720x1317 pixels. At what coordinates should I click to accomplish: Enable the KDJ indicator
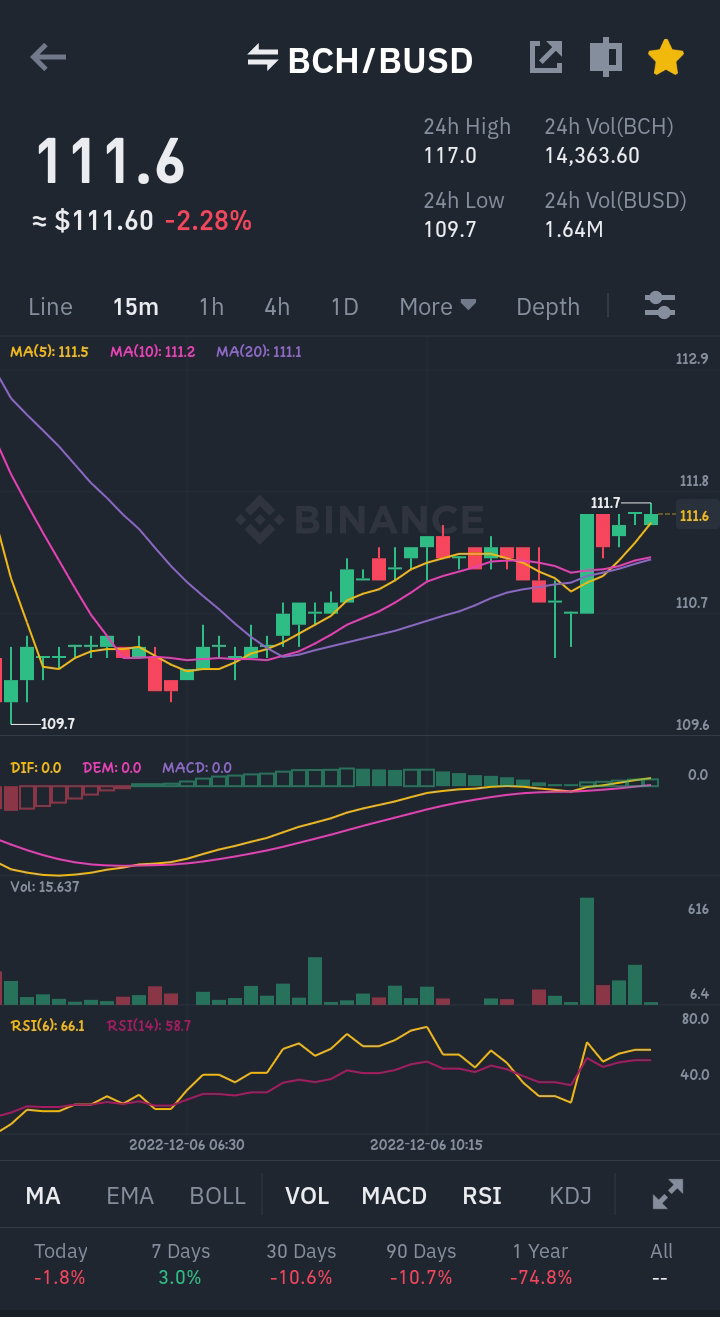[570, 1196]
